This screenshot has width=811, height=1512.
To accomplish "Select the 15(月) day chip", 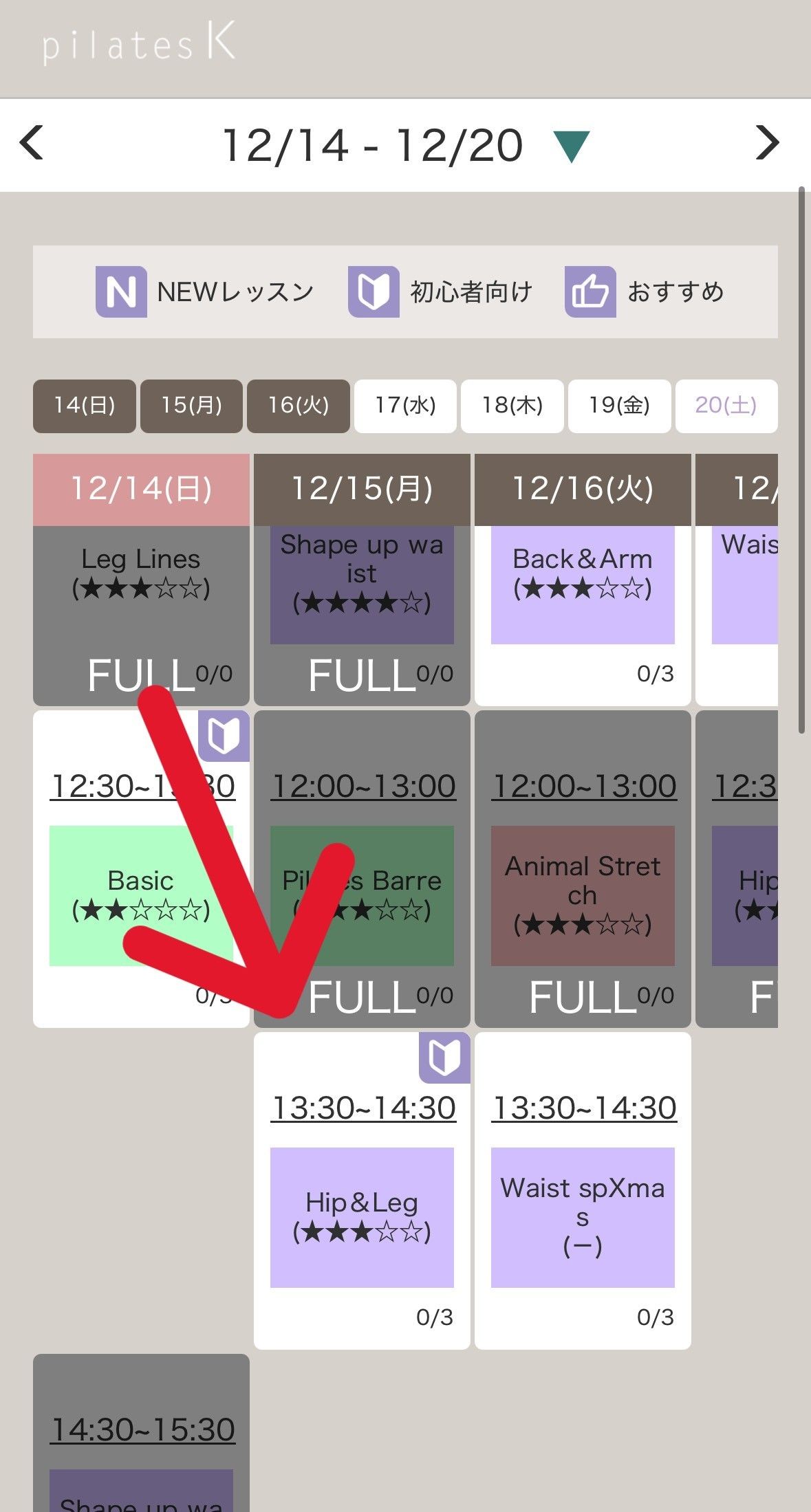I will tap(191, 406).
